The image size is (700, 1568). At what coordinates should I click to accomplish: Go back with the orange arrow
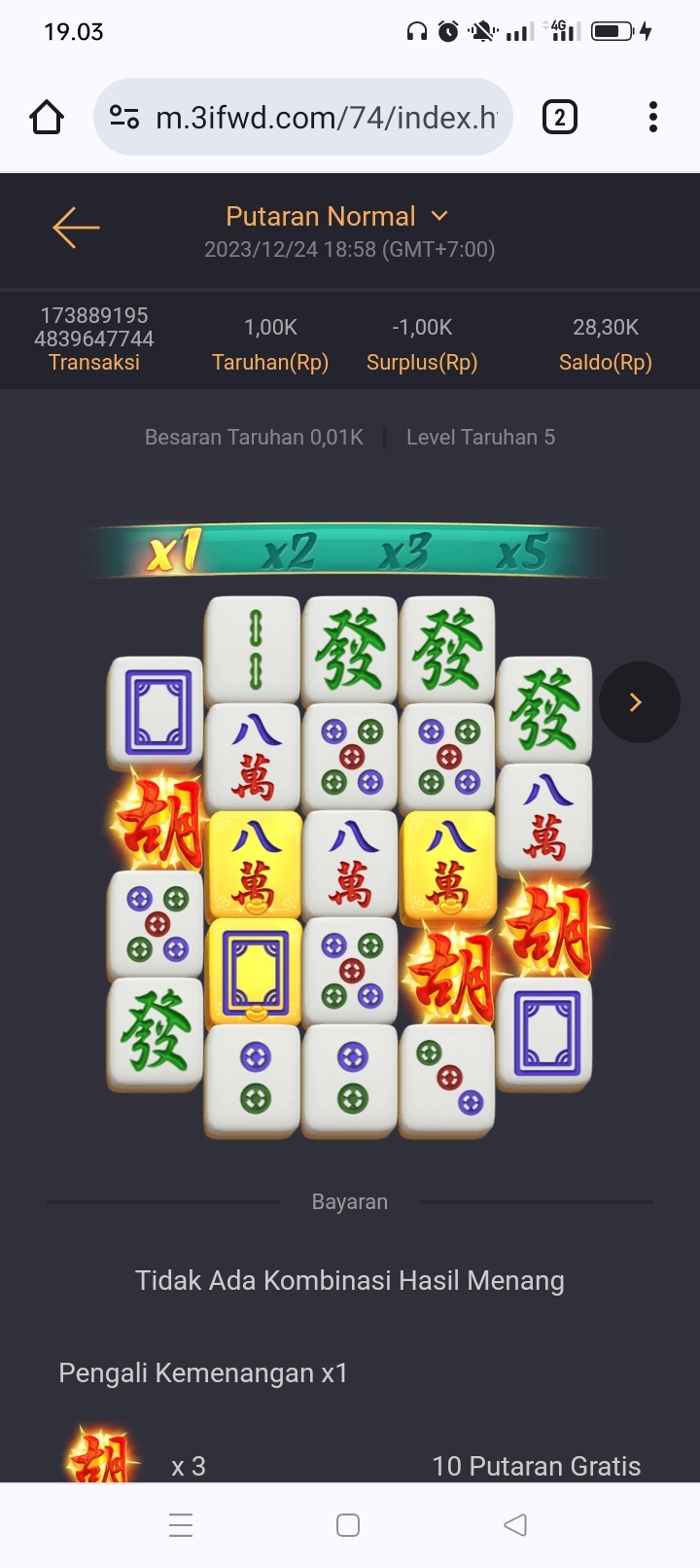76,228
